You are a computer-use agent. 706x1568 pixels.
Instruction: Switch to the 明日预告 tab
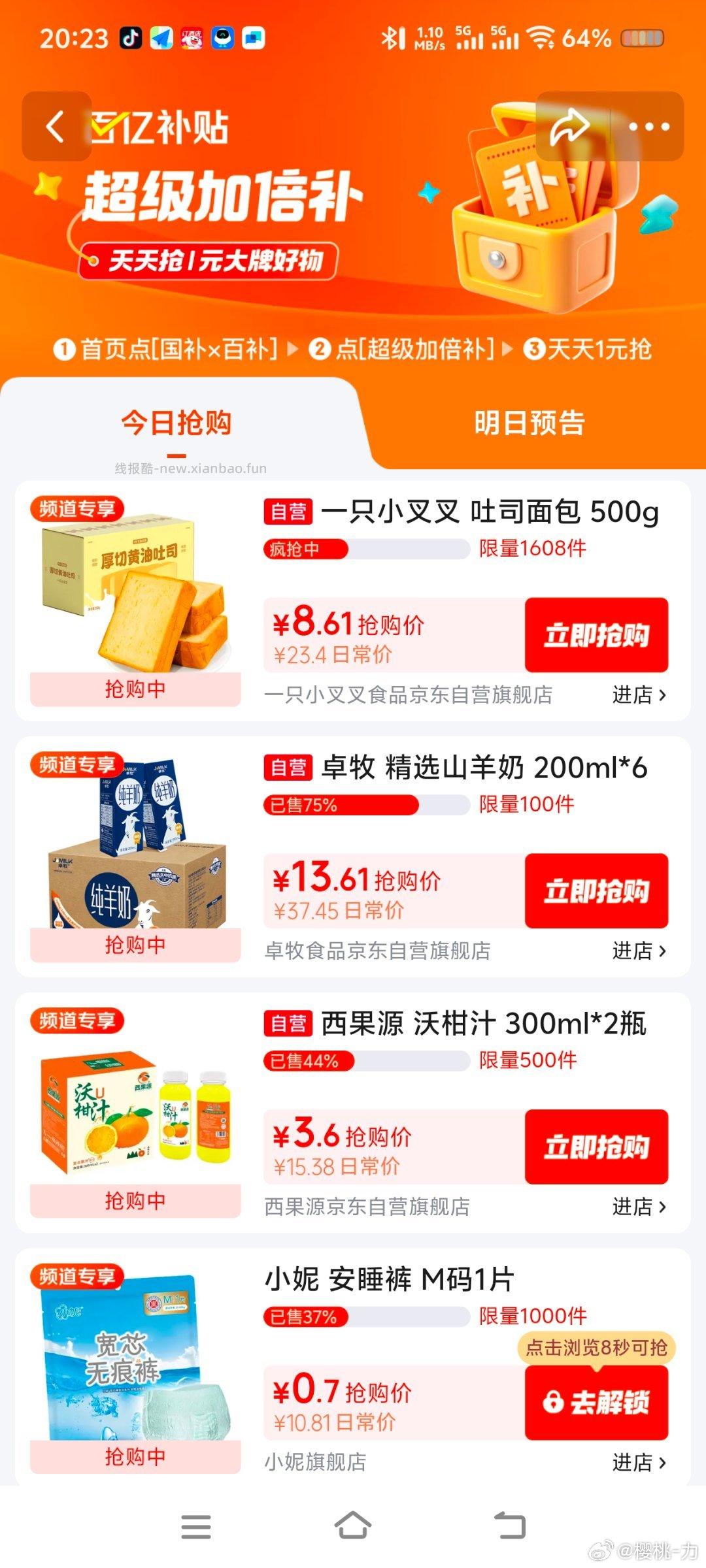point(529,425)
